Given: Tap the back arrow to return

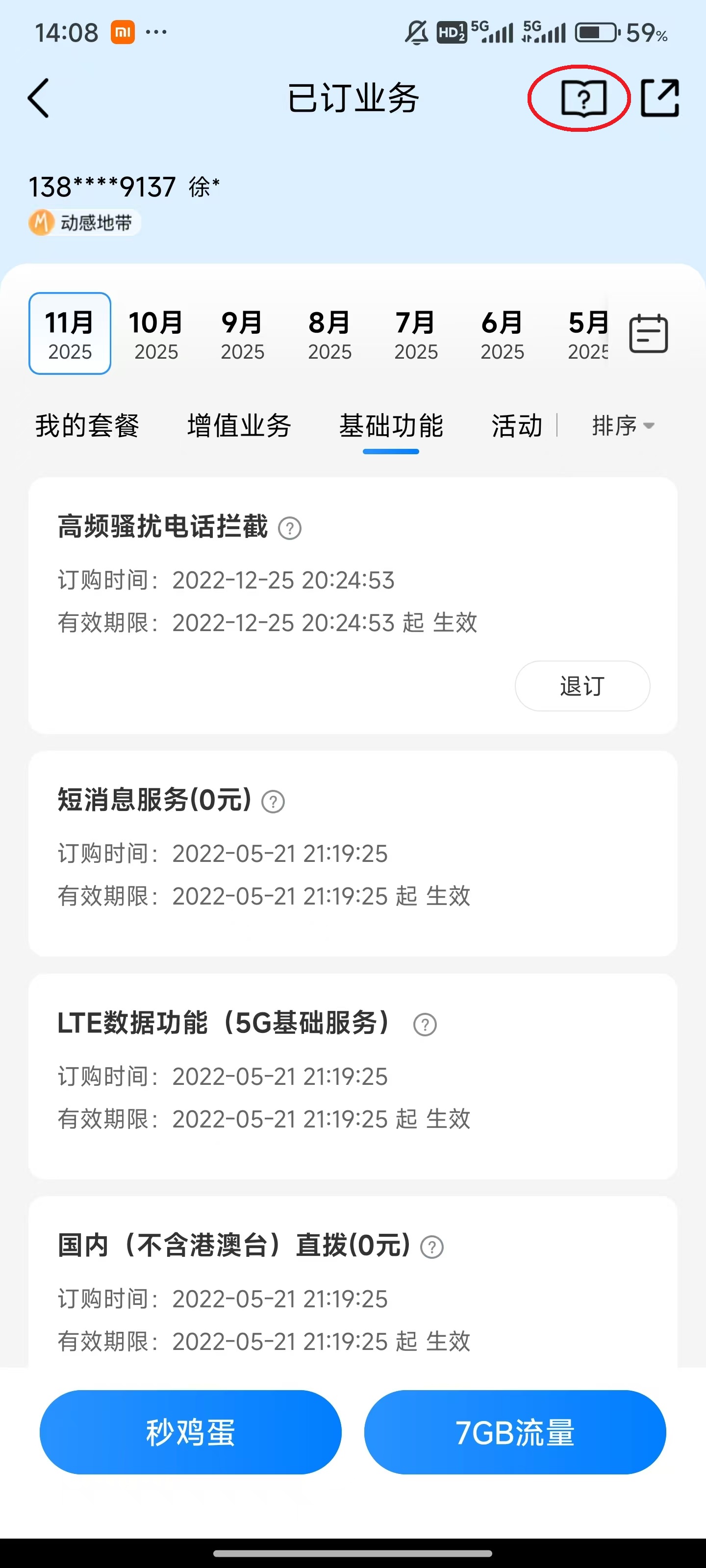Looking at the screenshot, I should 38,98.
